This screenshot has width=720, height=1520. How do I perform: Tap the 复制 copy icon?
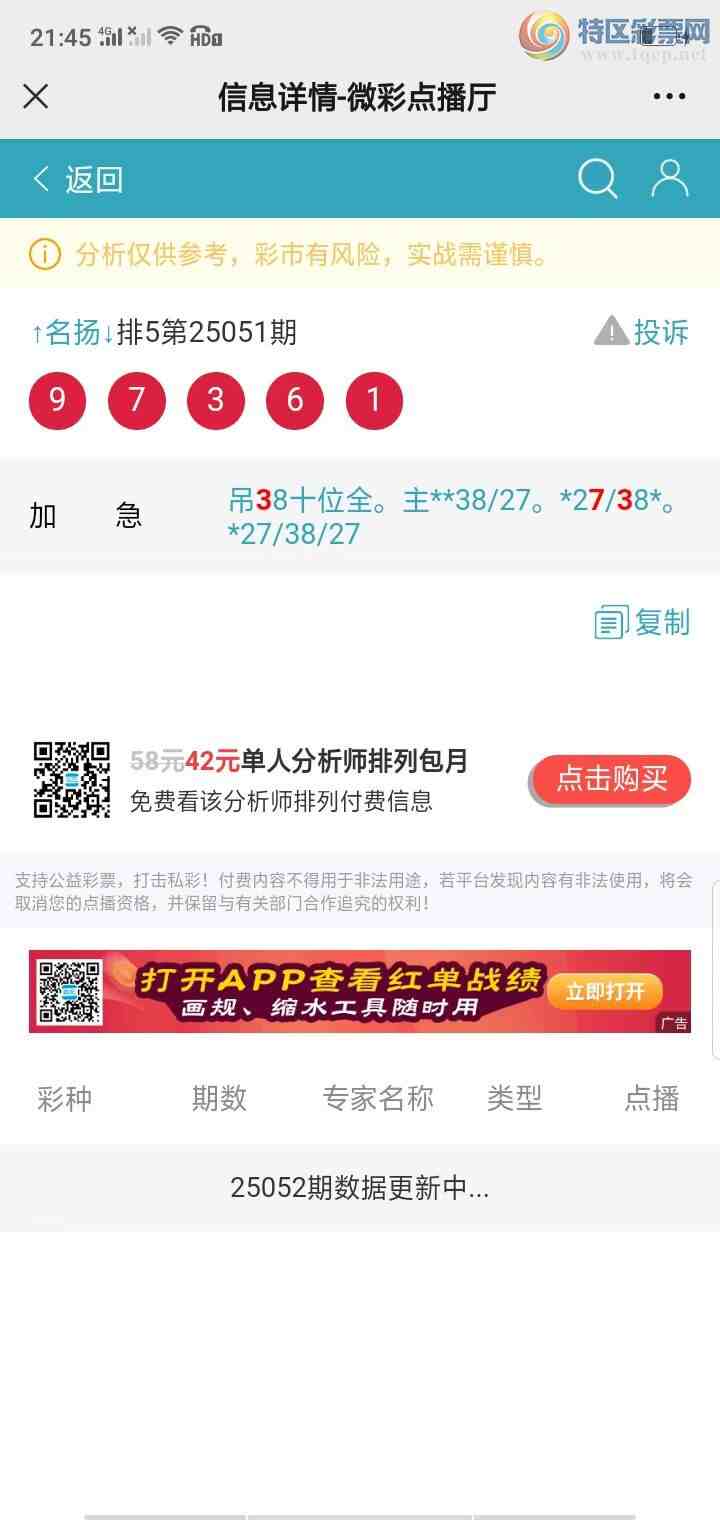[611, 623]
